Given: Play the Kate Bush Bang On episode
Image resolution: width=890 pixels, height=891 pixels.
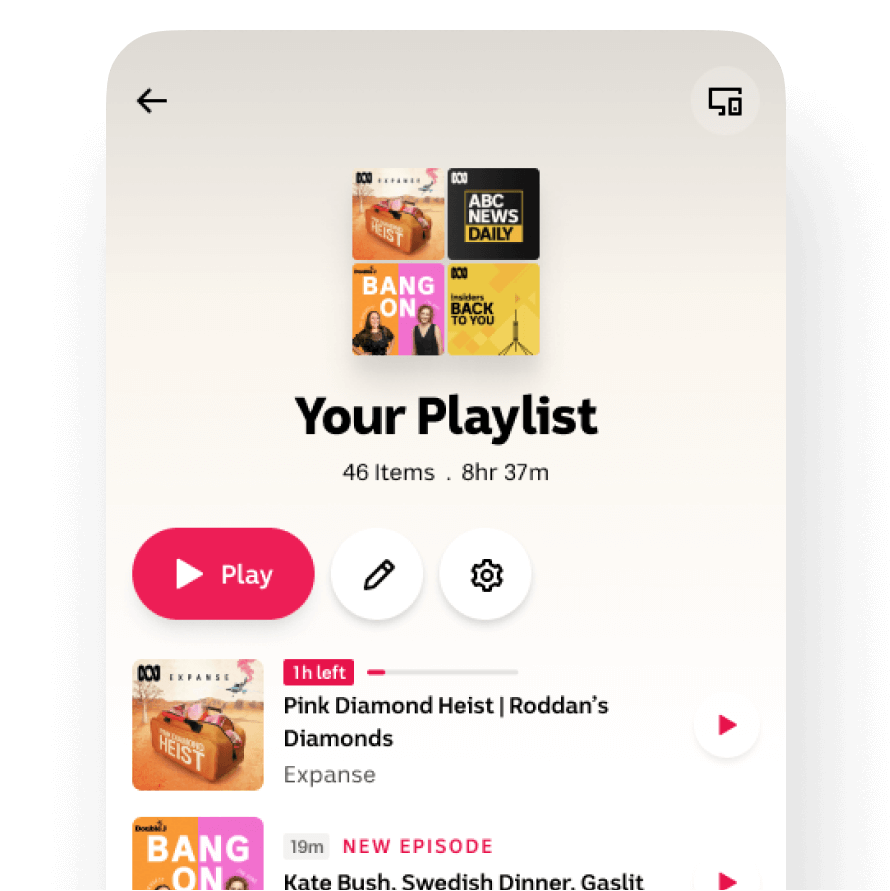Looking at the screenshot, I should tap(727, 880).
